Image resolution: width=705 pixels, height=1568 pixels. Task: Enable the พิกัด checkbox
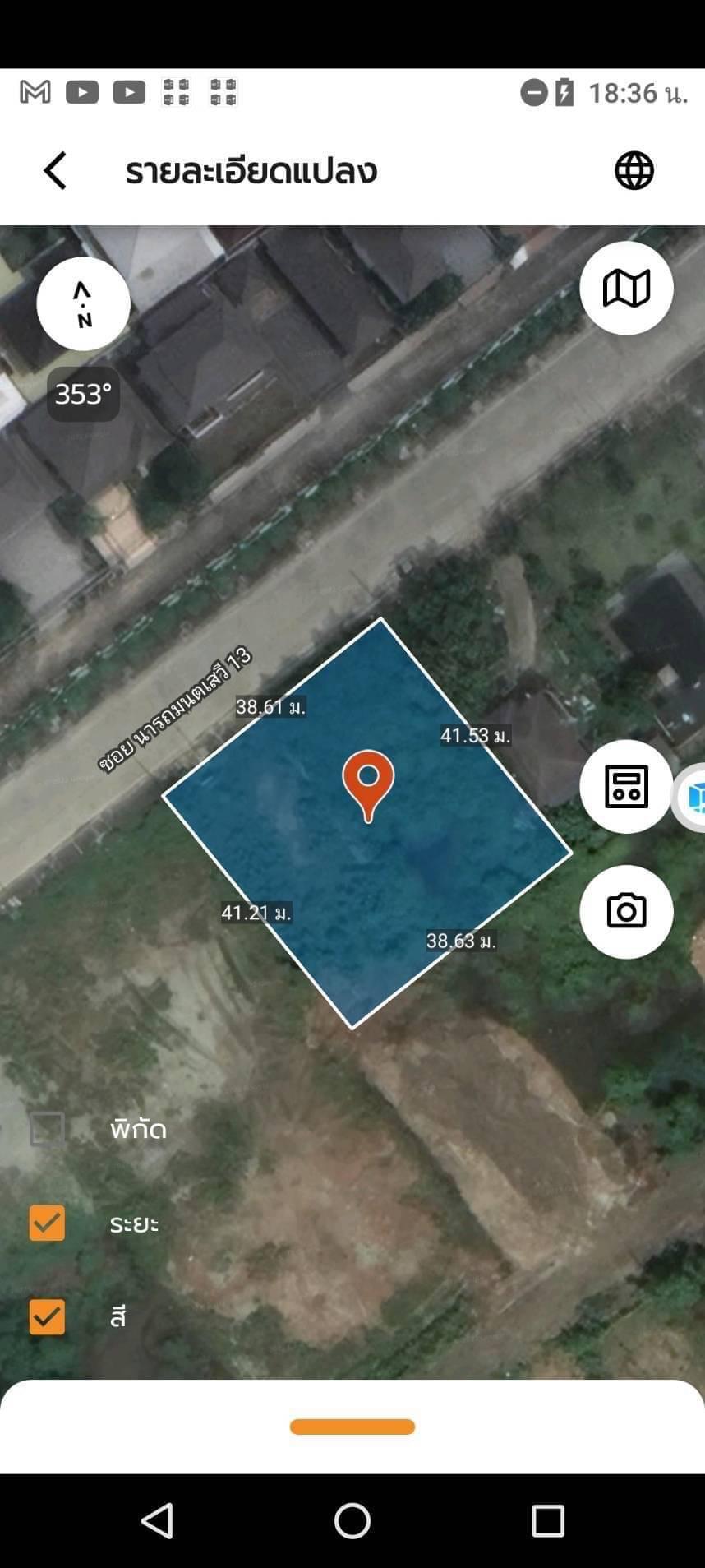coord(47,1129)
